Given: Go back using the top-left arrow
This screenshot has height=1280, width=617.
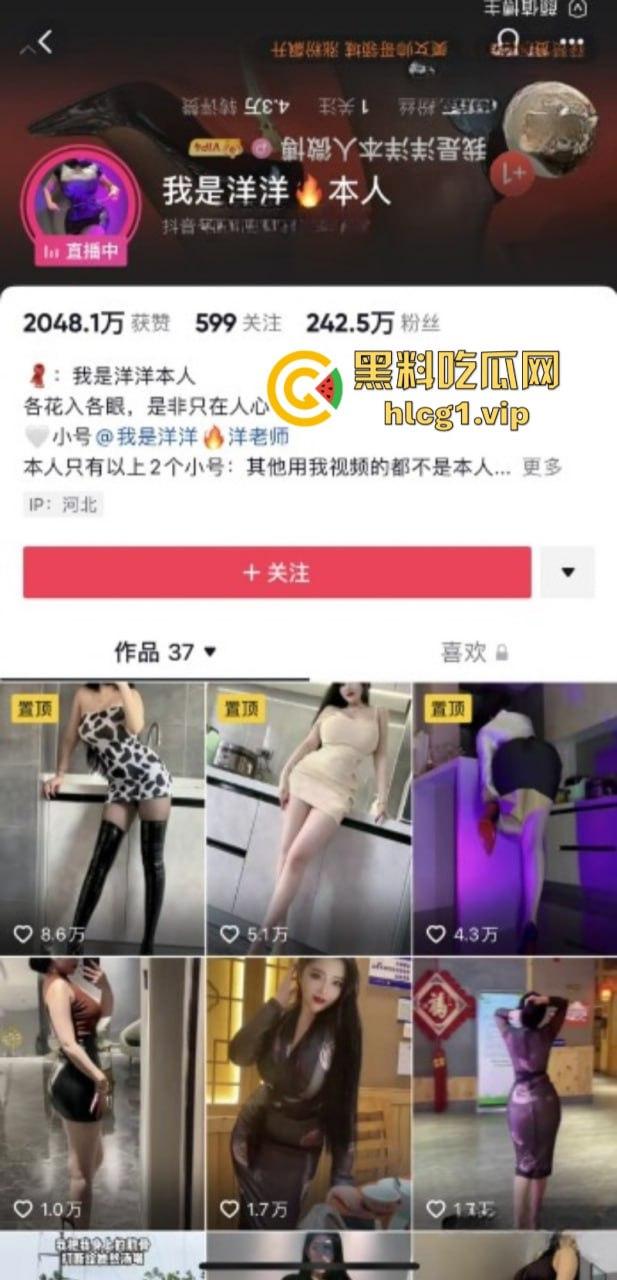Looking at the screenshot, I should pyautogui.click(x=42, y=42).
